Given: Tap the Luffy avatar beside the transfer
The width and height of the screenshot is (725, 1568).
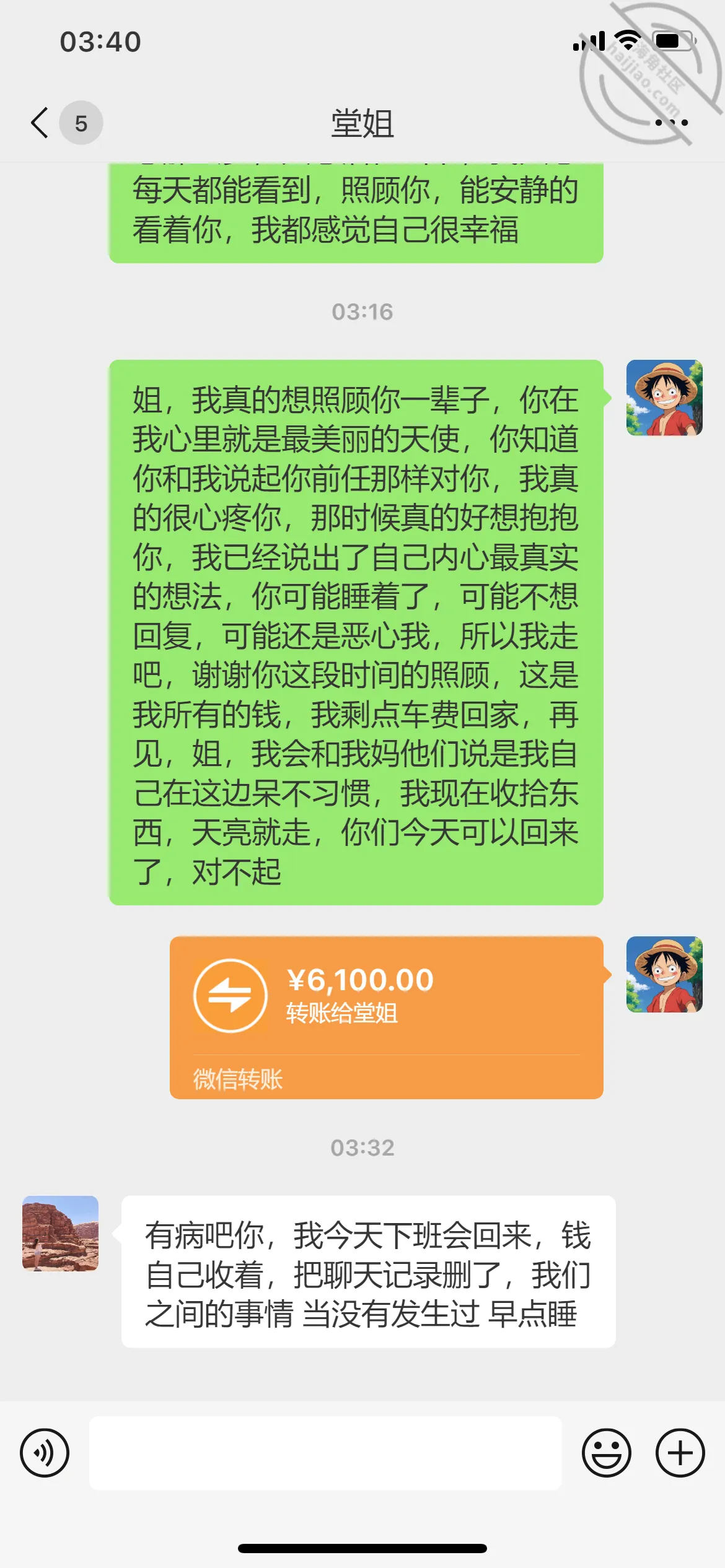Looking at the screenshot, I should click(x=664, y=974).
